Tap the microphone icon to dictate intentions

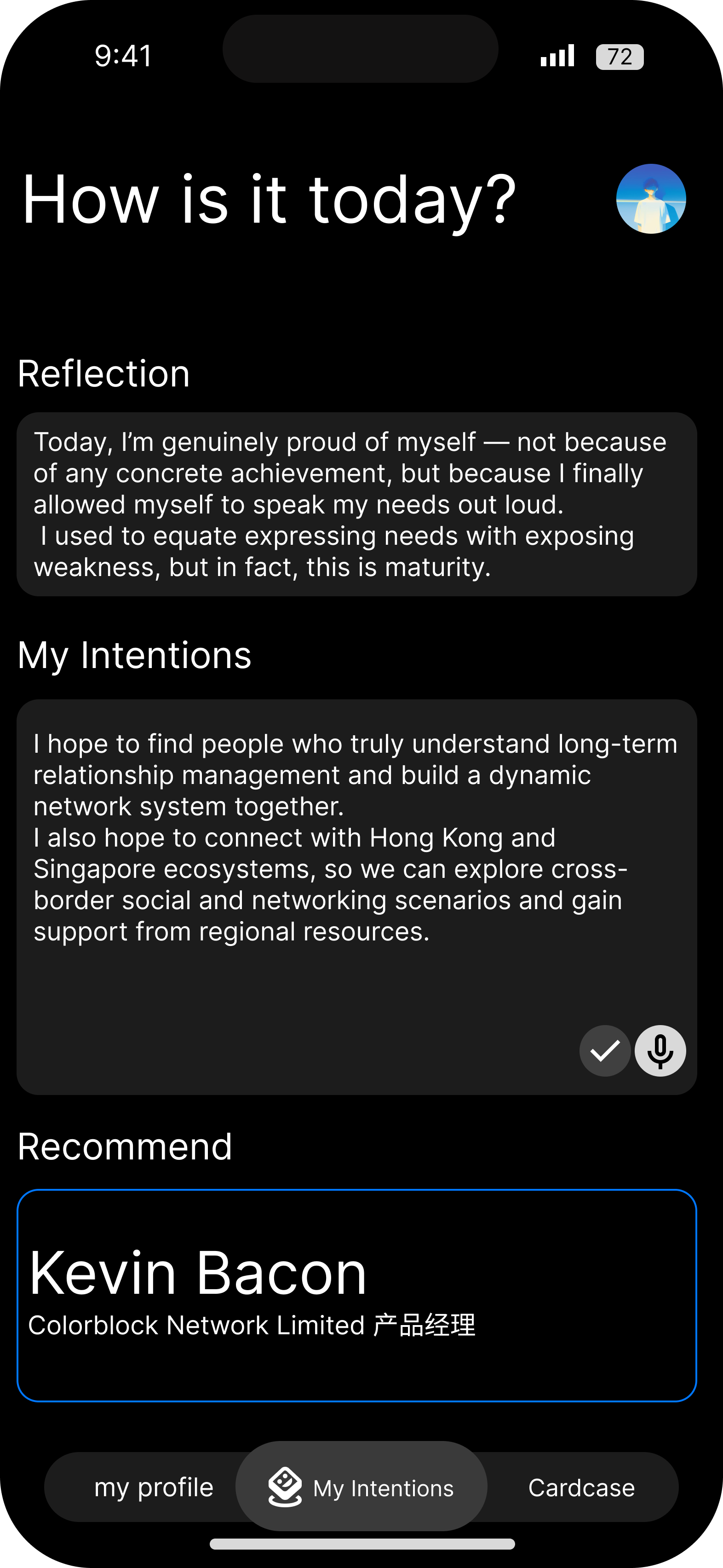pyautogui.click(x=660, y=1050)
